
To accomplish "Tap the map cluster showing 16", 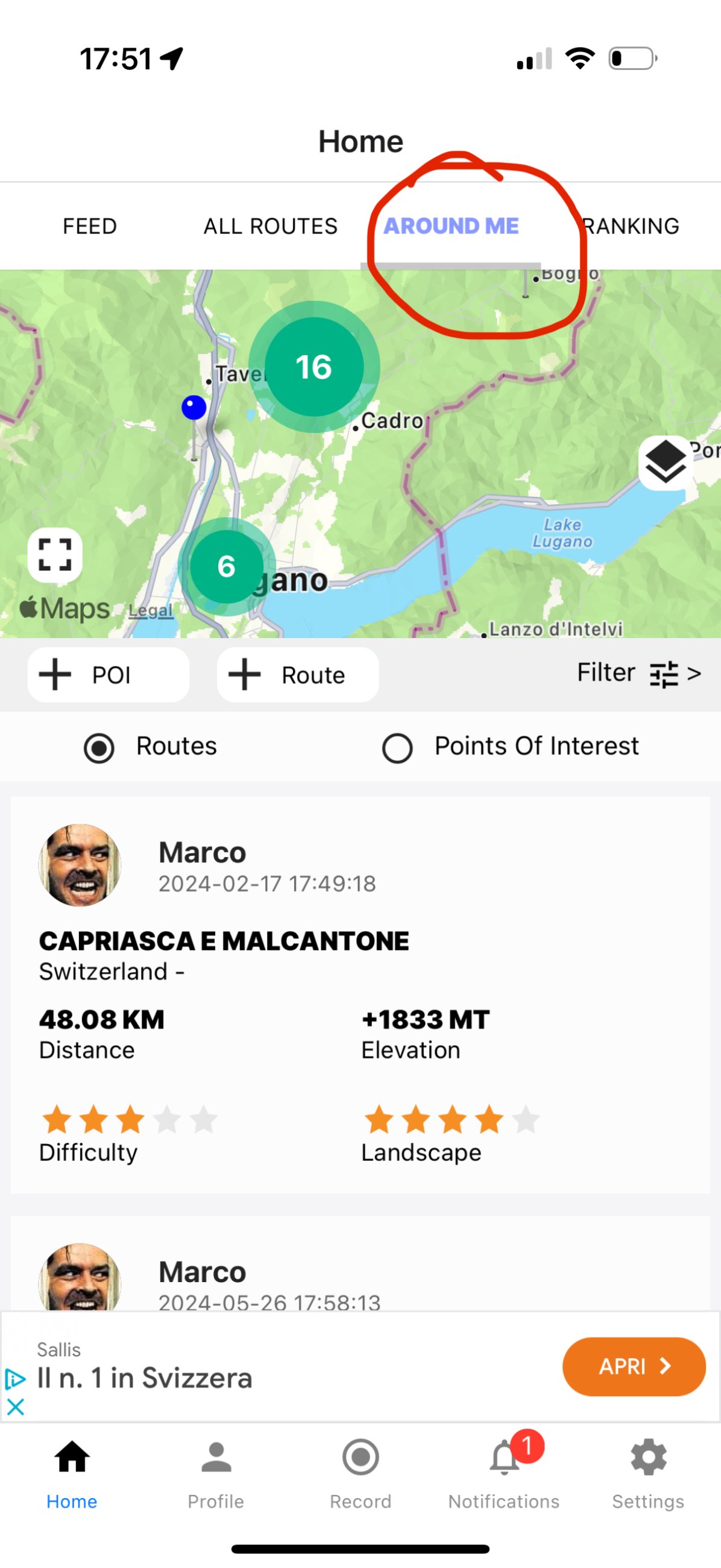I will 314,367.
